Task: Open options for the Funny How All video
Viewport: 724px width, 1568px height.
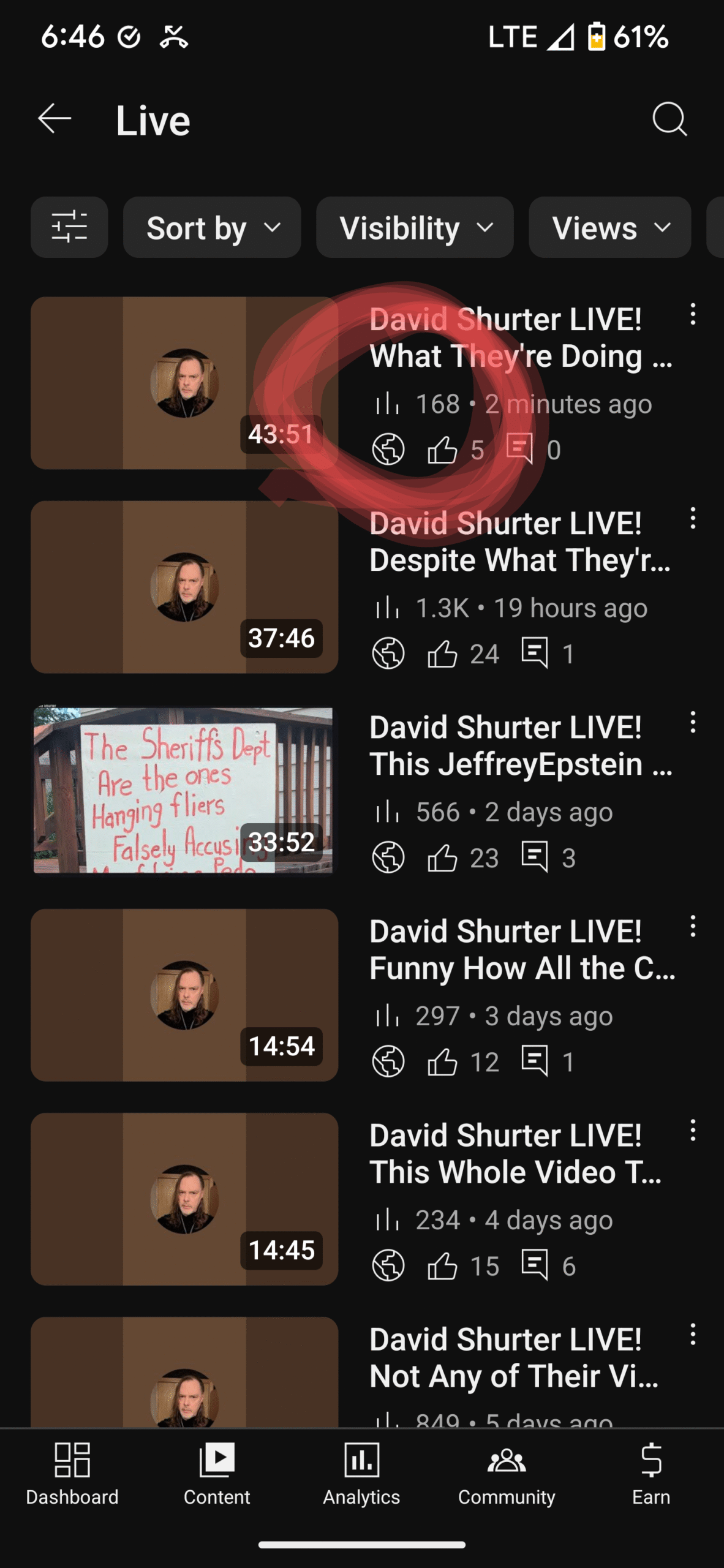Action: coord(693,926)
